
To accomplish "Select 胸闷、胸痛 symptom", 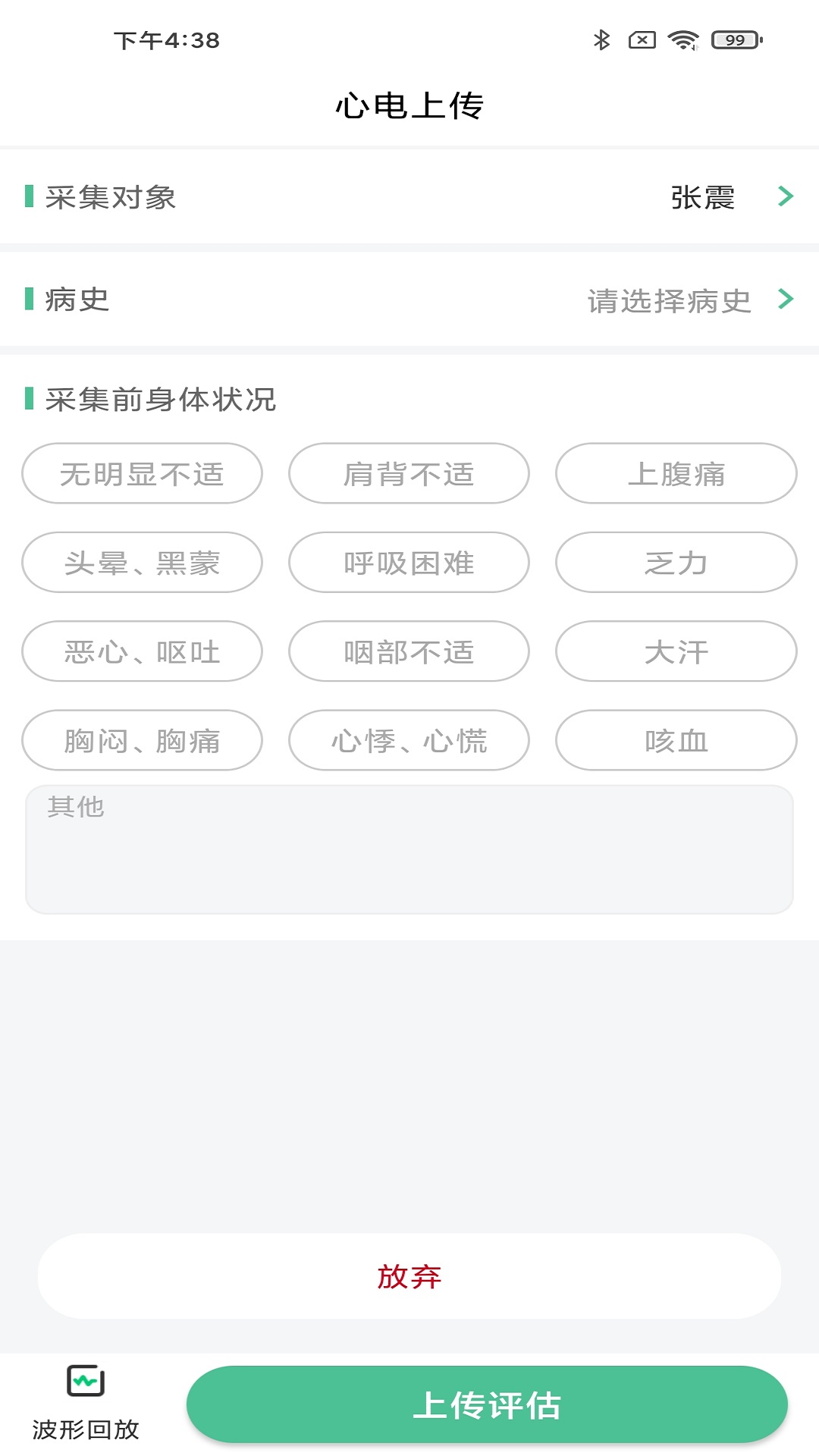I will coord(143,740).
